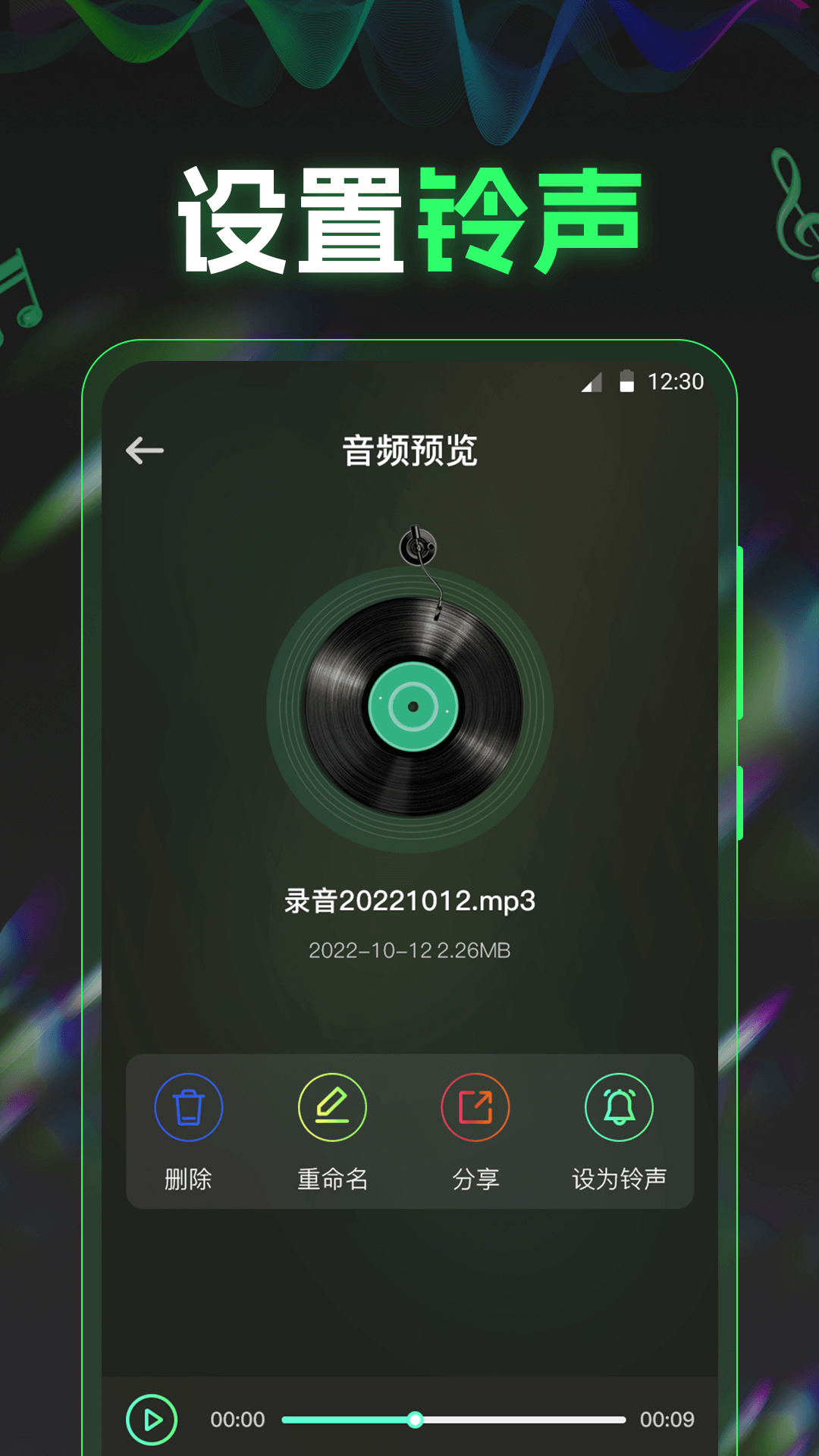Open the share icon
The image size is (819, 1456).
pyautogui.click(x=475, y=1106)
